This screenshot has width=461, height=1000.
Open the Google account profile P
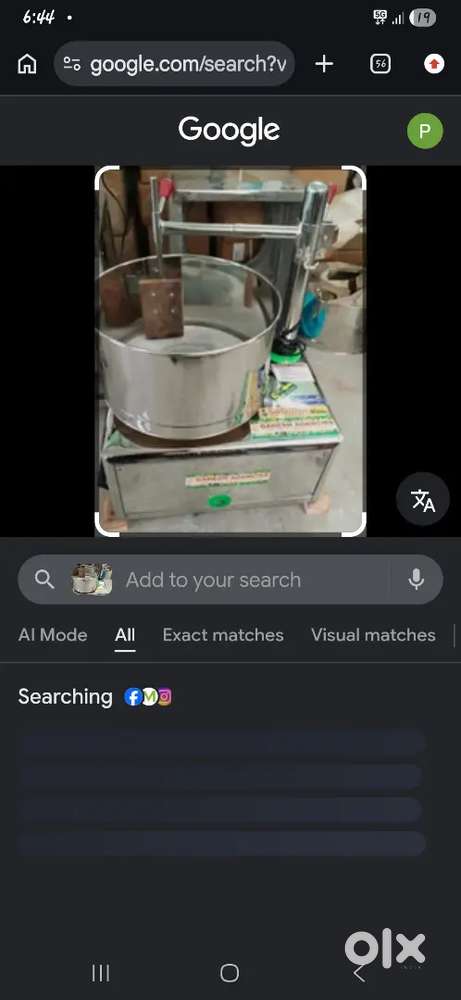(x=425, y=131)
